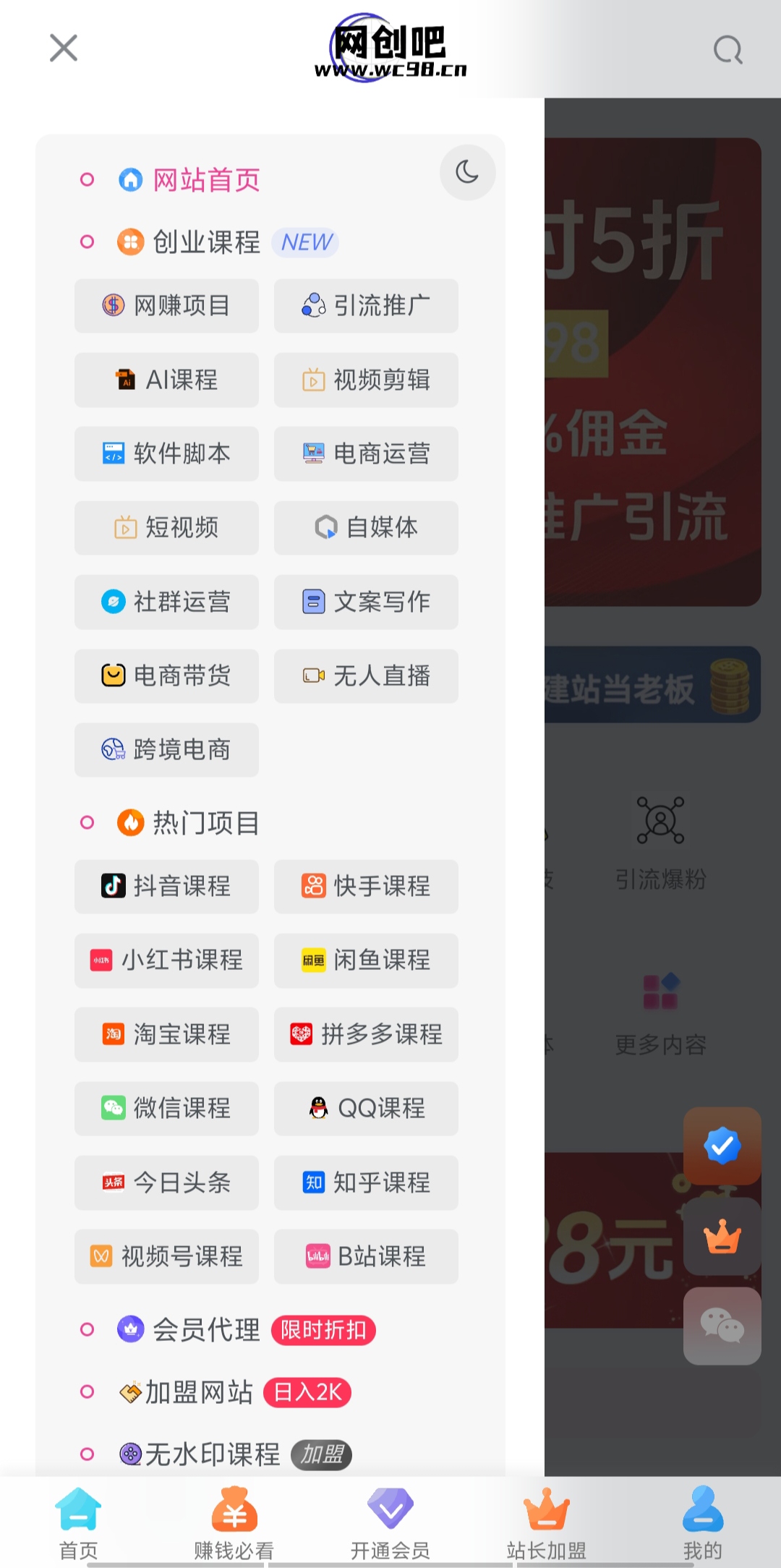Tap the floating WeChat contact icon
This screenshot has height=1568, width=781.
(x=721, y=1327)
